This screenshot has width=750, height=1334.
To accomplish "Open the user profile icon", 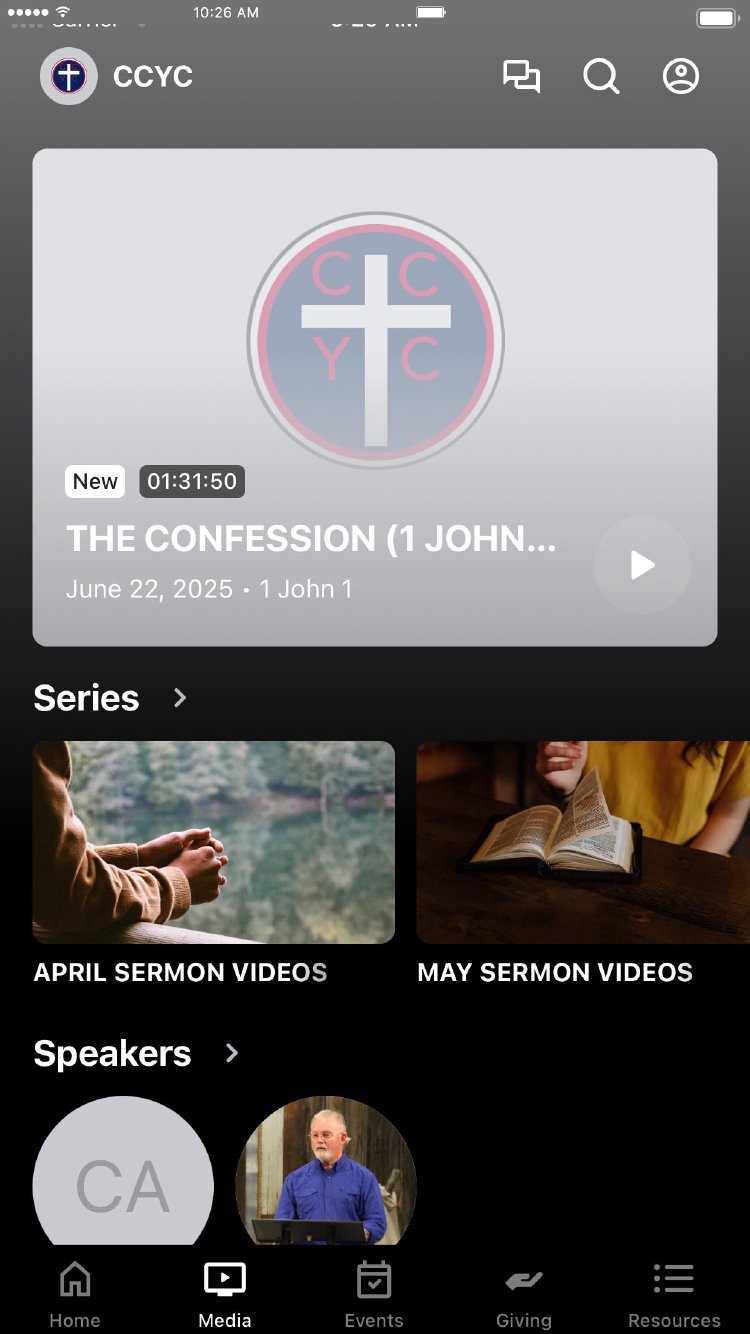I will [x=681, y=77].
